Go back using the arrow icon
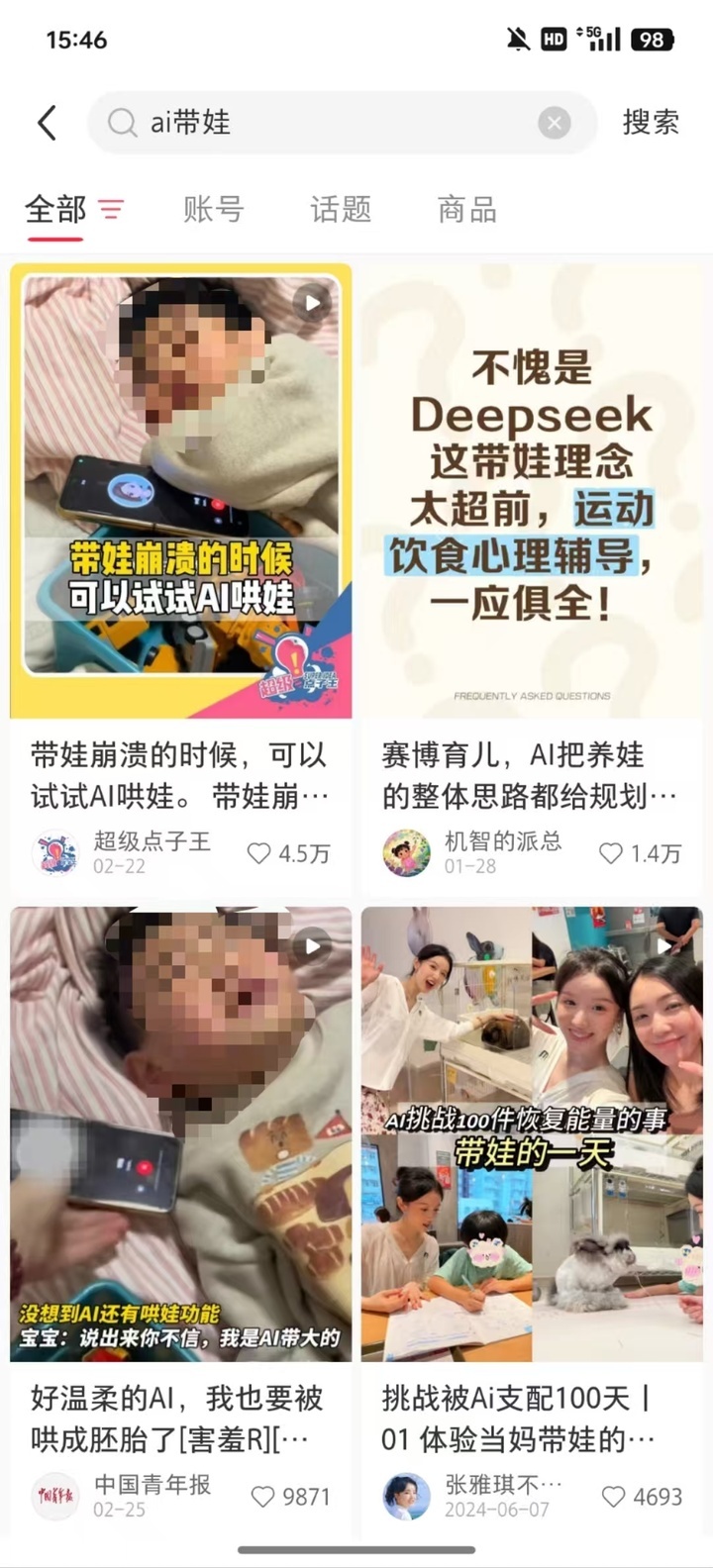Screen dimensions: 713x1568 47,123
